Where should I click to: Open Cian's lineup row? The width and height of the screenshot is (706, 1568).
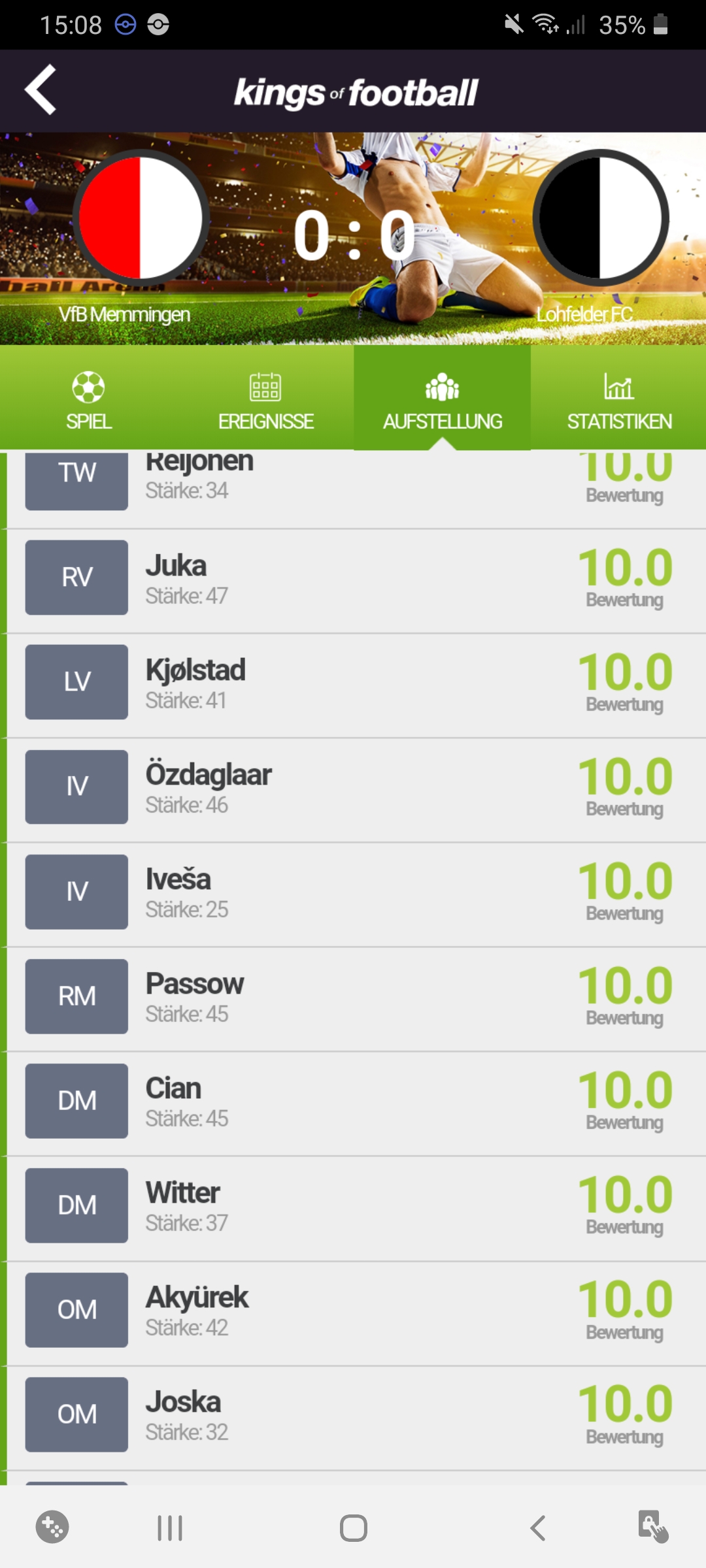353,1102
